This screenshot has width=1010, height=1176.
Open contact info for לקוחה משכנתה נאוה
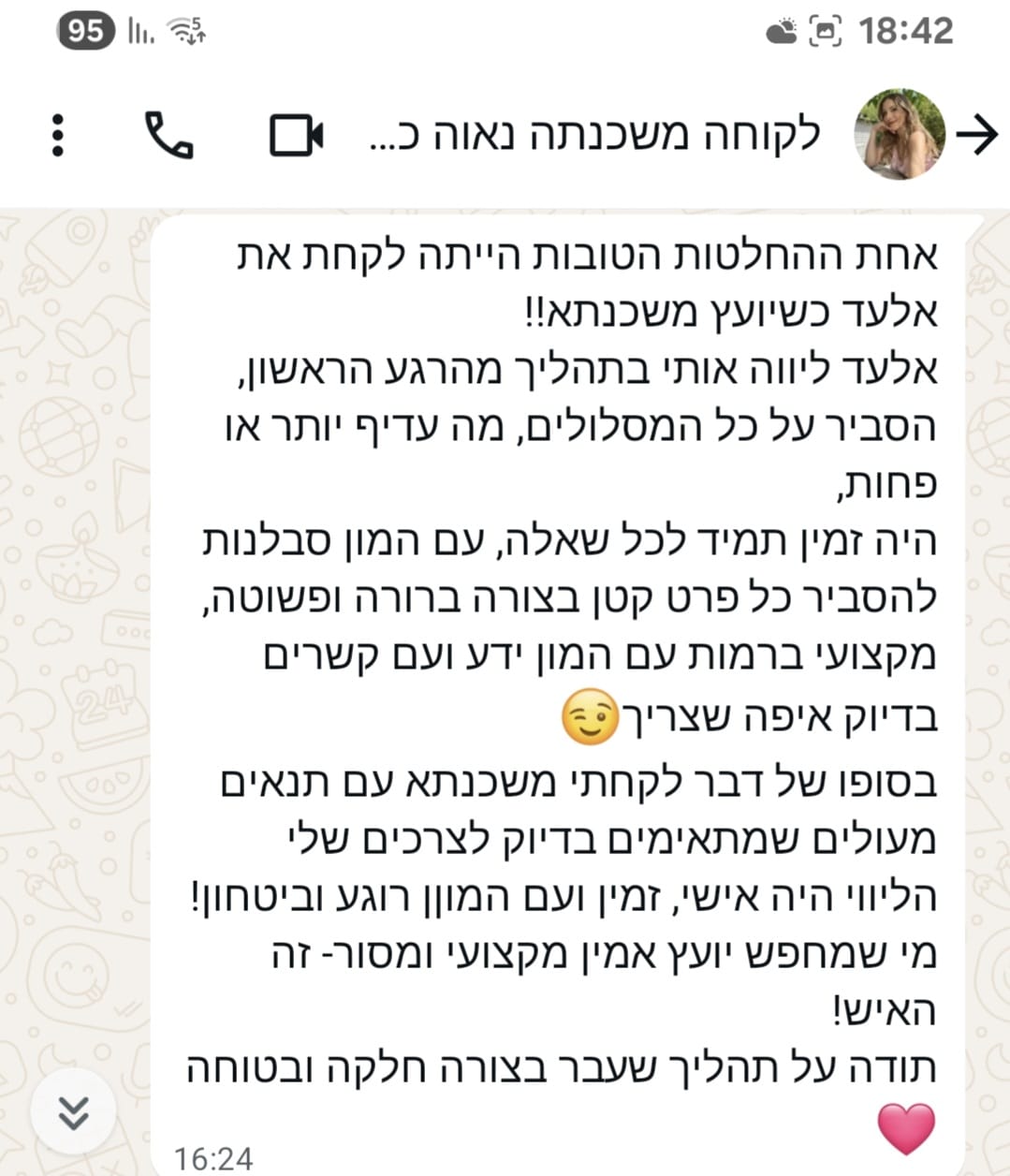(594, 136)
